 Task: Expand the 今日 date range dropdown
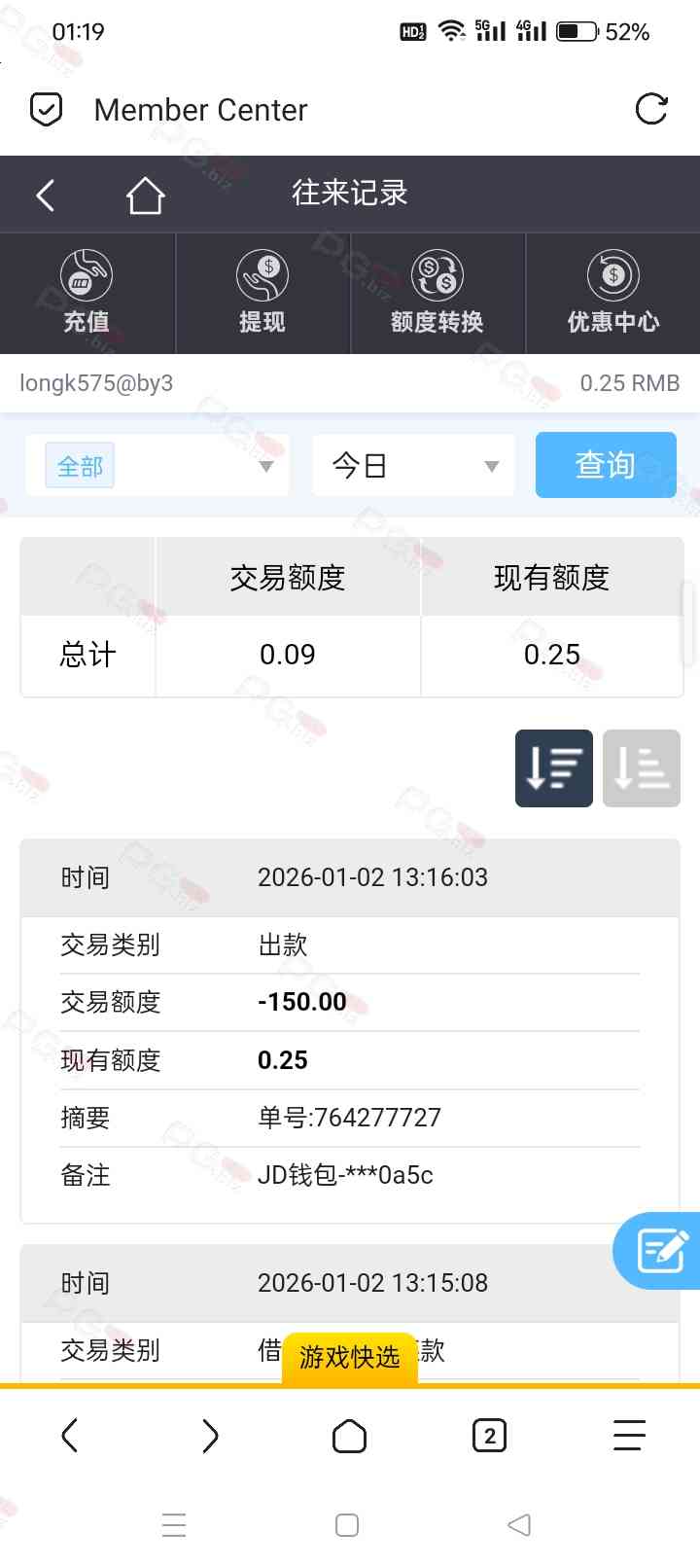click(414, 466)
